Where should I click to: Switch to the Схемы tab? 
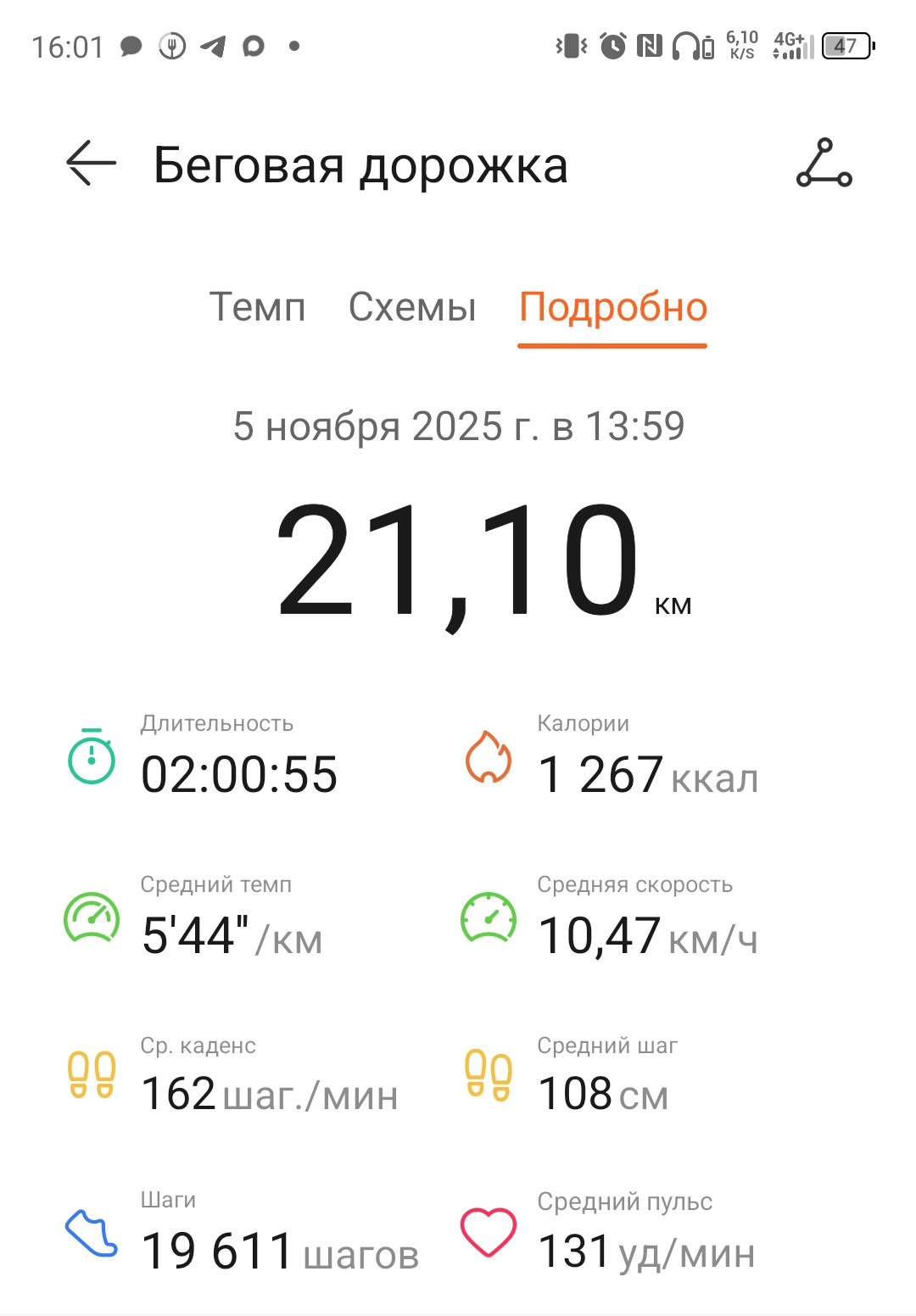(412, 307)
